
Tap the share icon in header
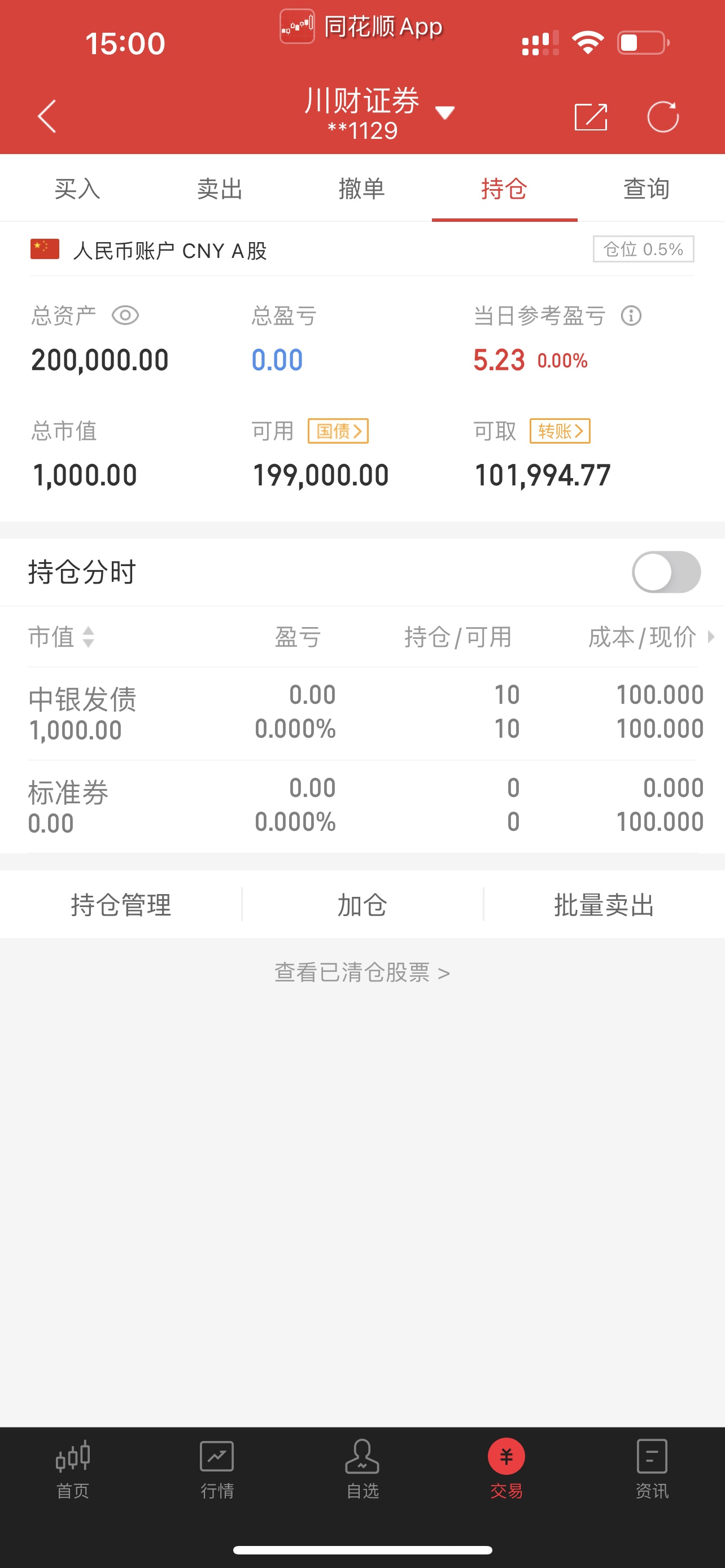point(591,116)
